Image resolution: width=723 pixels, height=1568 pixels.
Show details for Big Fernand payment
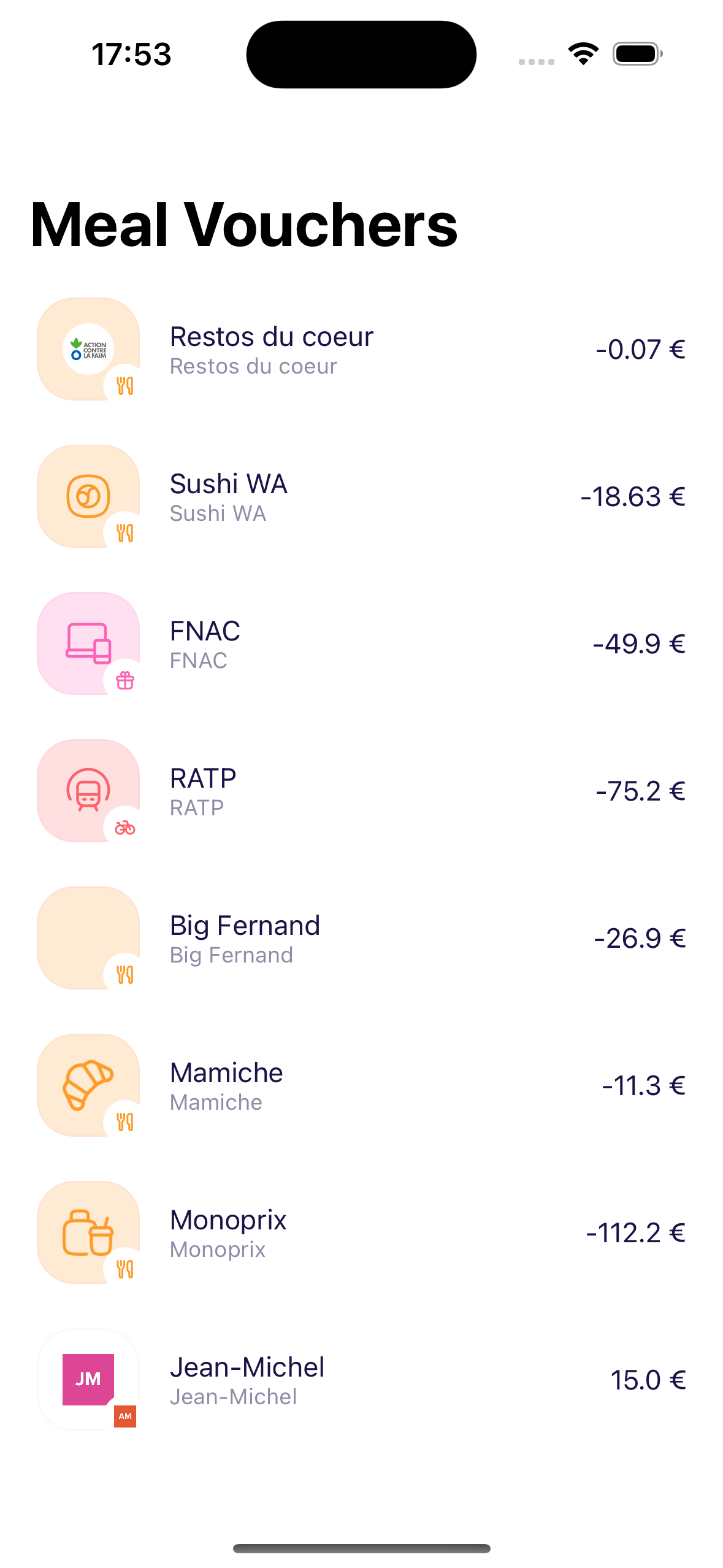(361, 939)
